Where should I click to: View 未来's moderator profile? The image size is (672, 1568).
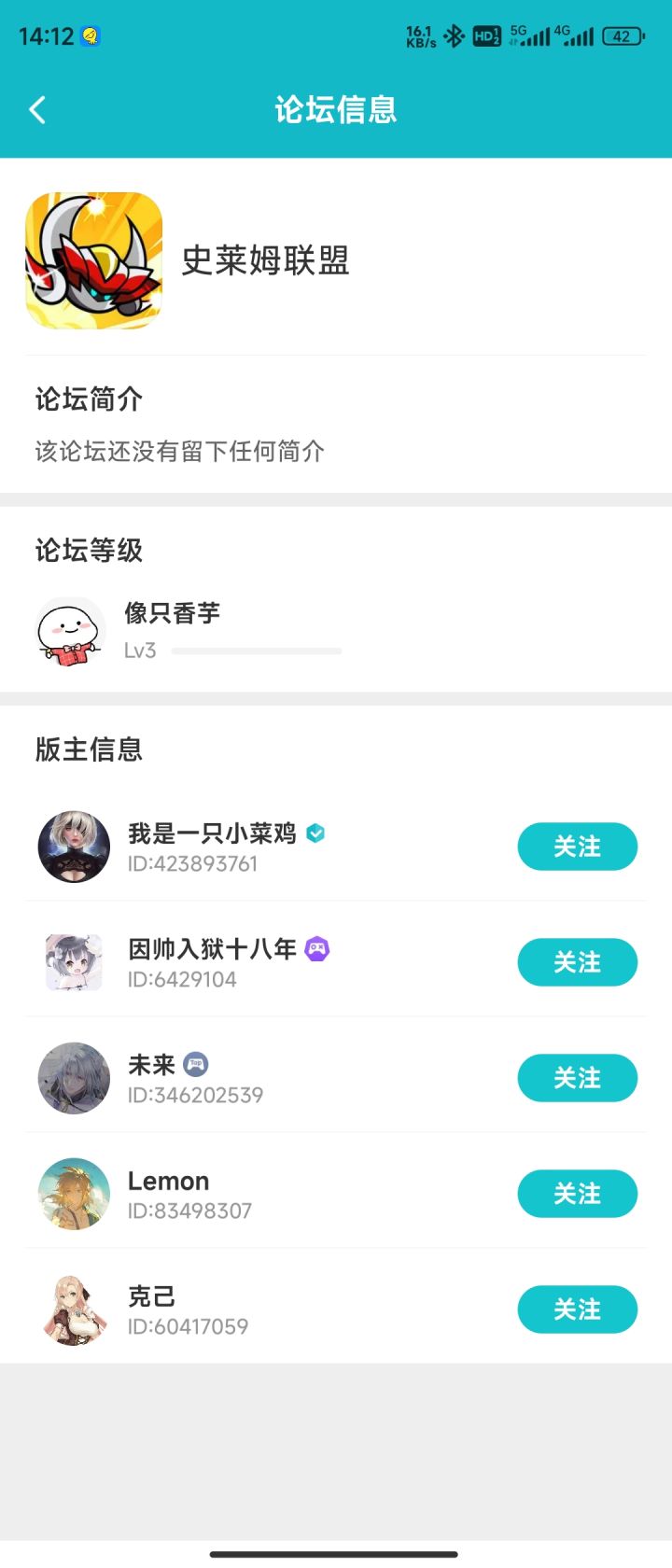[x=74, y=1078]
